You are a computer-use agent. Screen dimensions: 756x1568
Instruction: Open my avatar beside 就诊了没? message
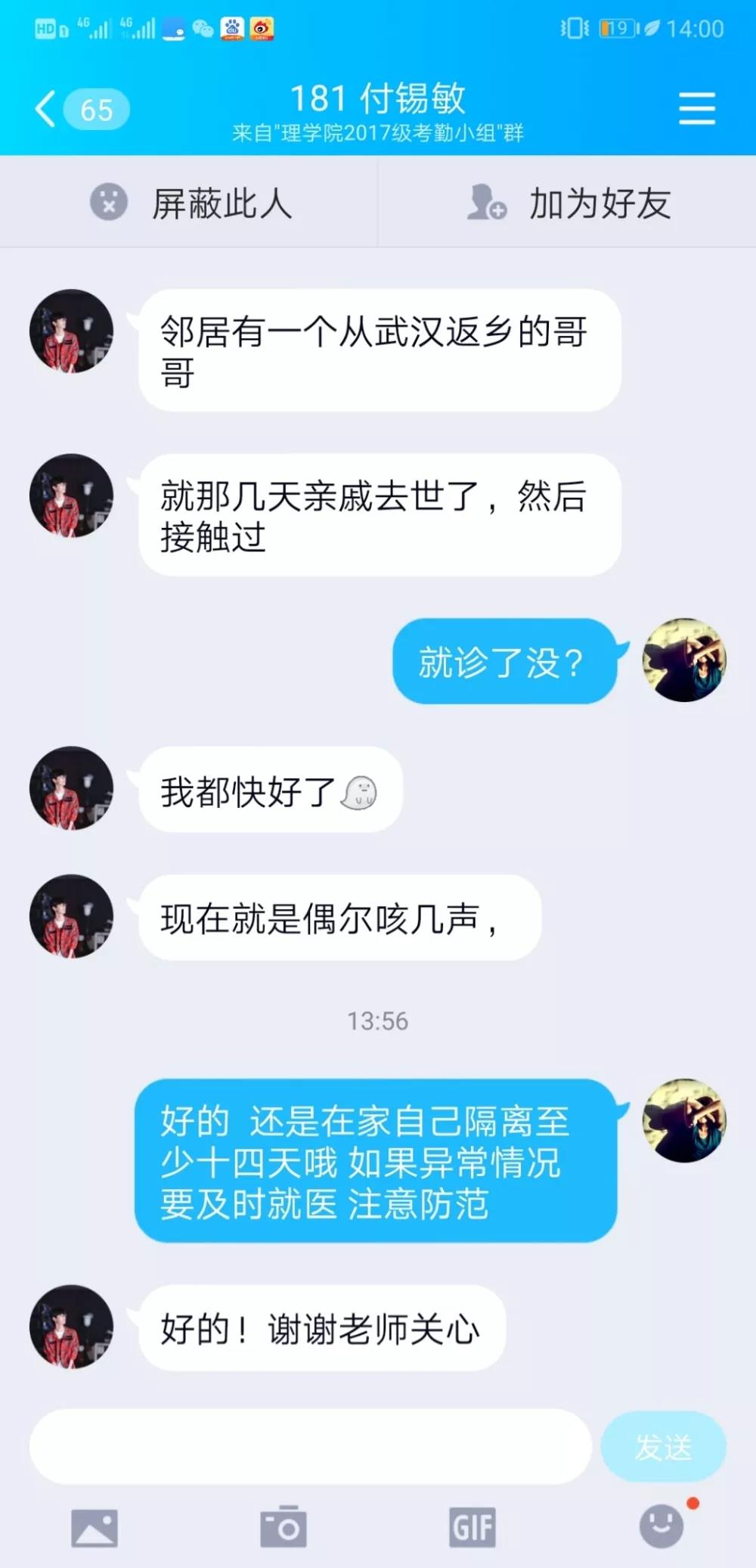coord(684,660)
